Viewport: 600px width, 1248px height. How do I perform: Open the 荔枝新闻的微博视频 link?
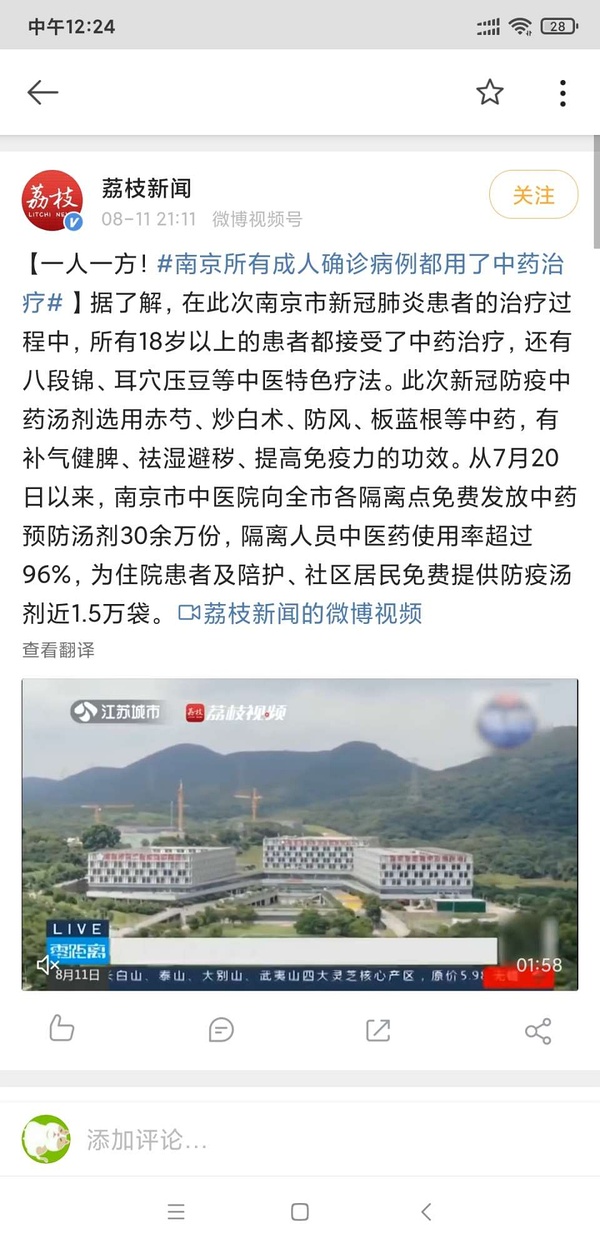click(x=300, y=613)
